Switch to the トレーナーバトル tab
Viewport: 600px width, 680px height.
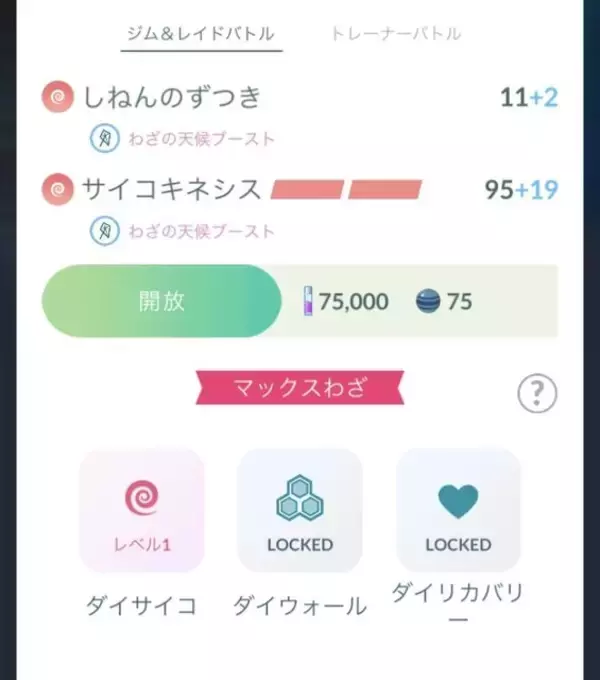point(395,33)
